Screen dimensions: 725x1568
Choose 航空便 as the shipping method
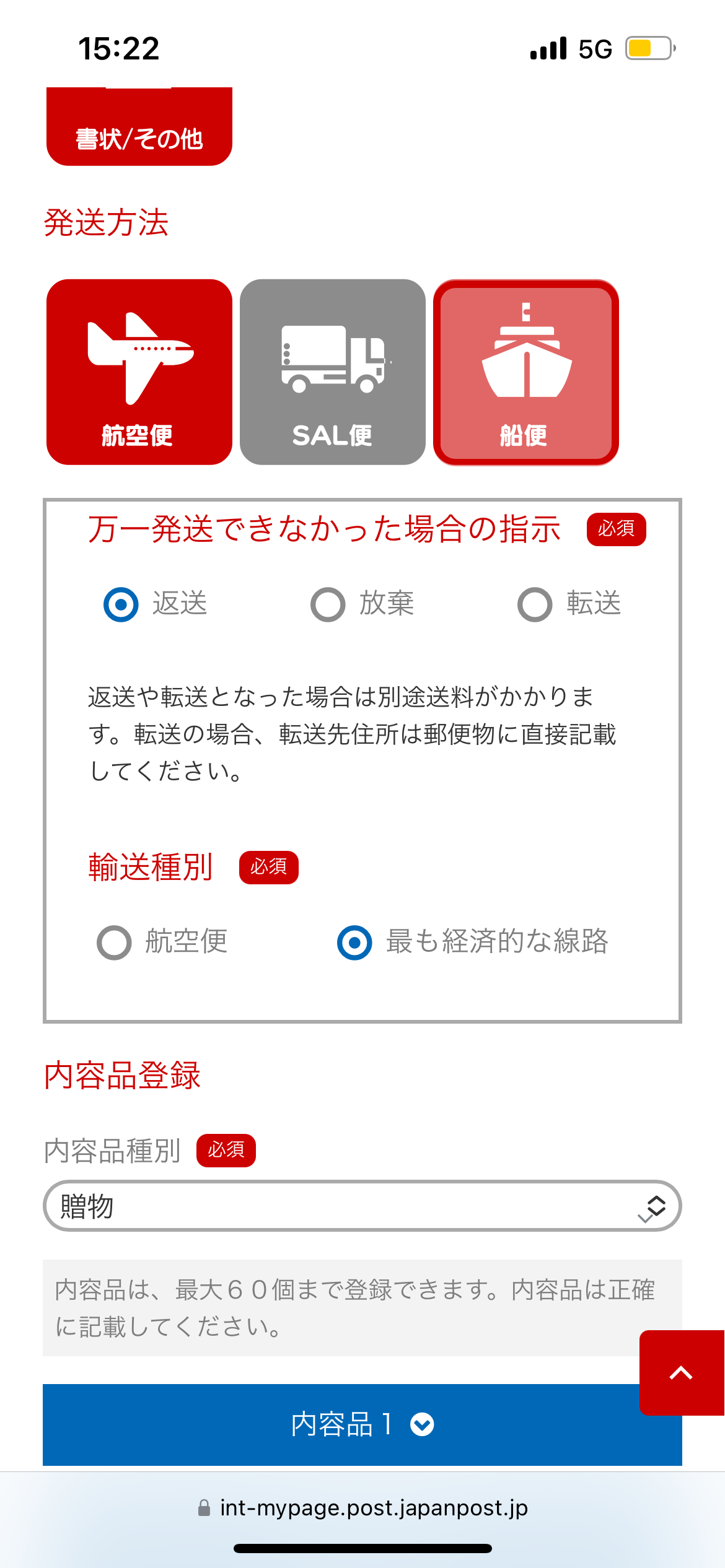pos(139,372)
